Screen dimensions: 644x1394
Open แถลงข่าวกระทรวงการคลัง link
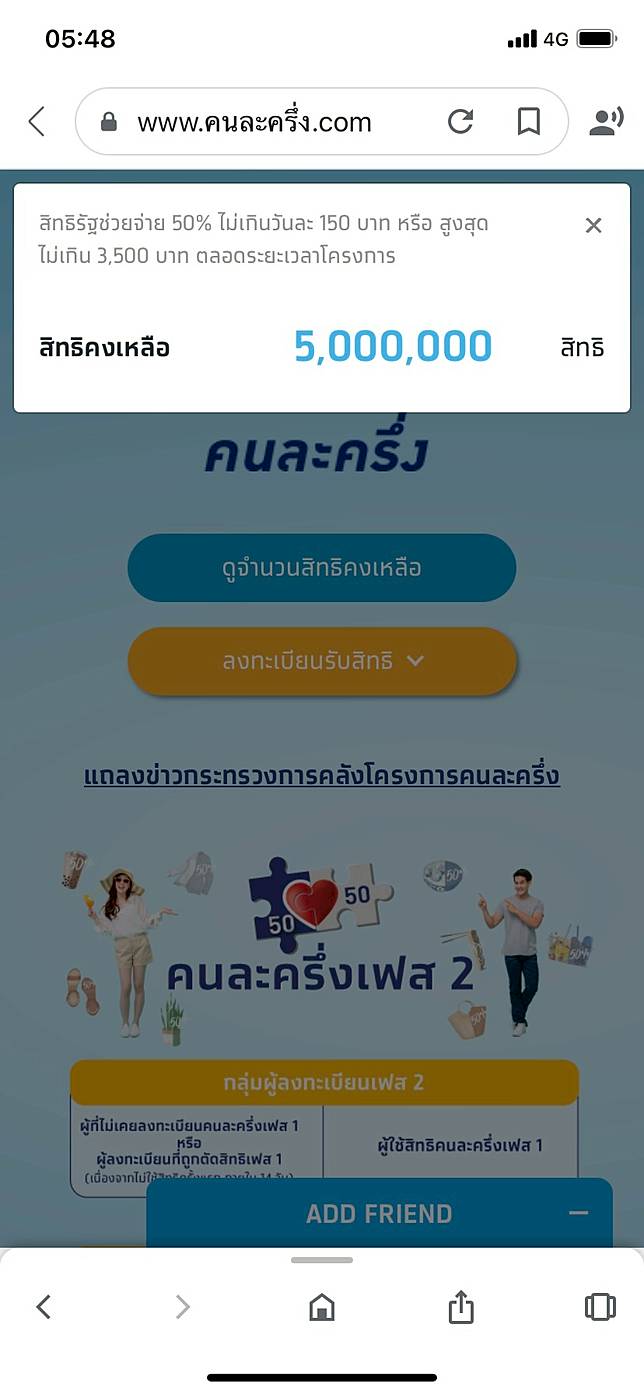[321, 775]
